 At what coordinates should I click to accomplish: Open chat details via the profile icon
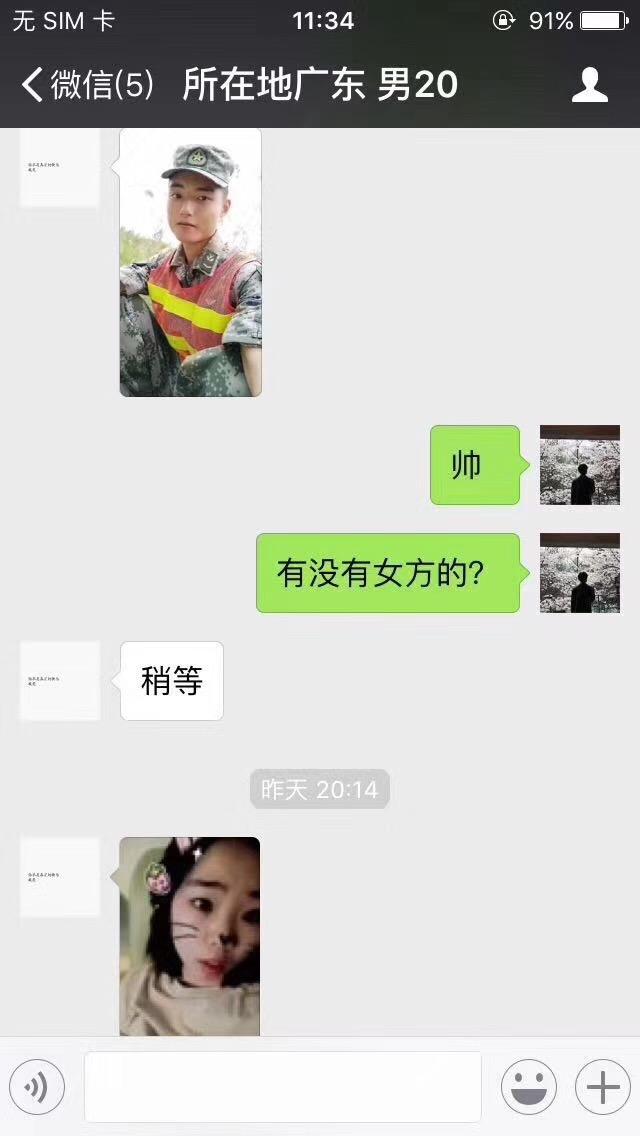tap(590, 85)
